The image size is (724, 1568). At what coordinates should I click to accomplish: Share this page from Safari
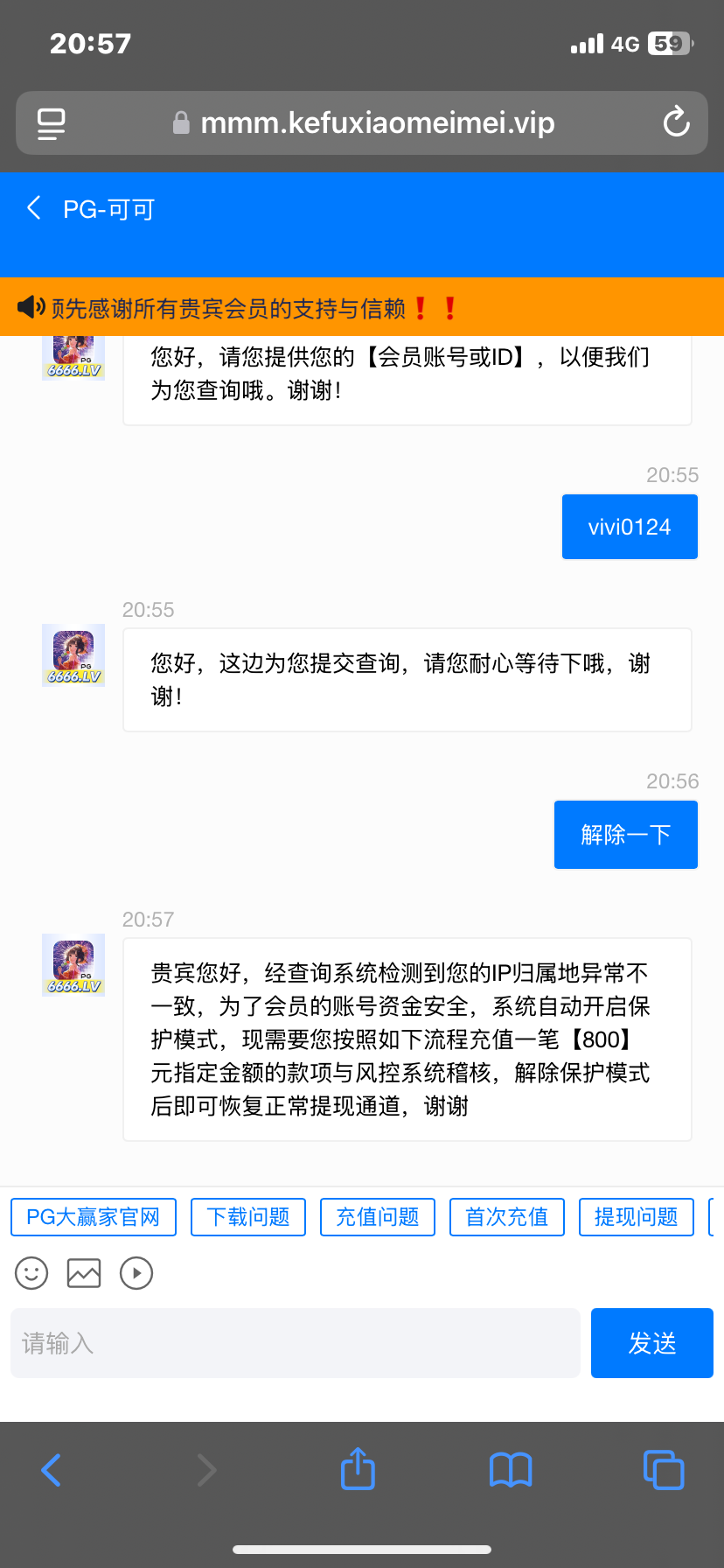(358, 1469)
